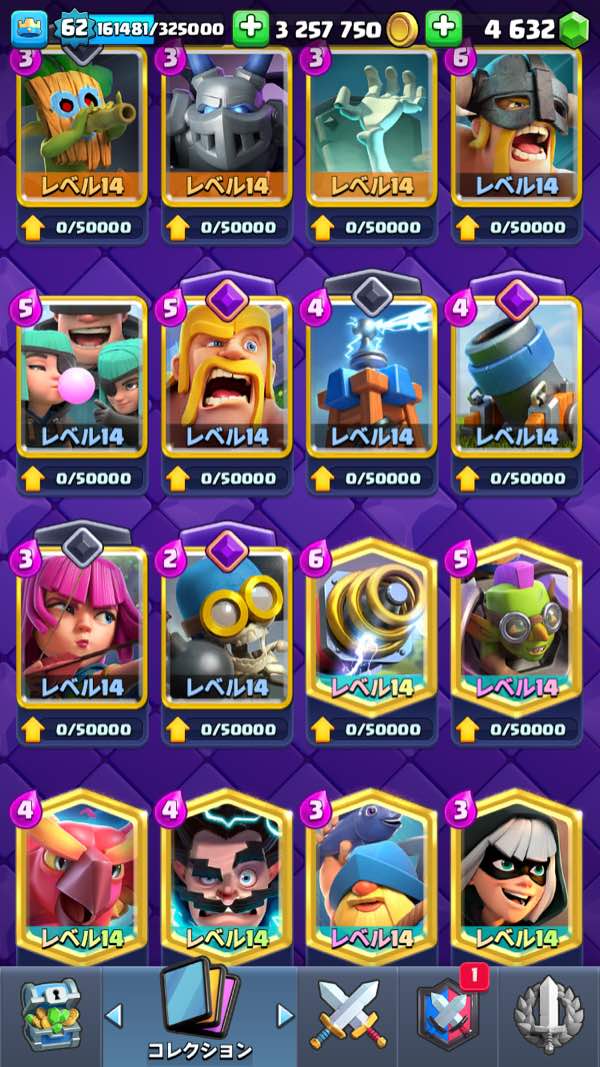
Task: Tap the plus button to buy gems
Action: click(x=444, y=29)
